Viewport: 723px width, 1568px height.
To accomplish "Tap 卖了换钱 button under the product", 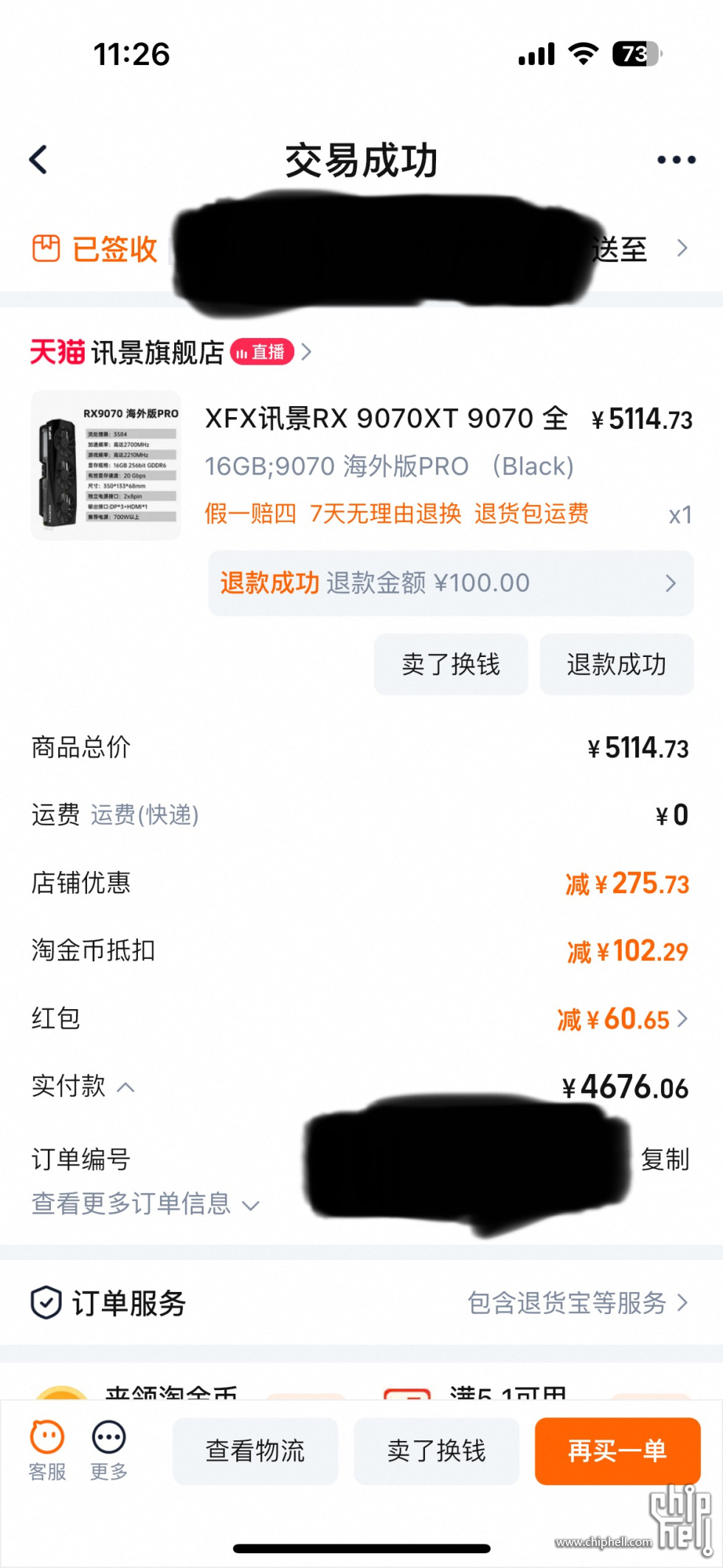I will [451, 664].
